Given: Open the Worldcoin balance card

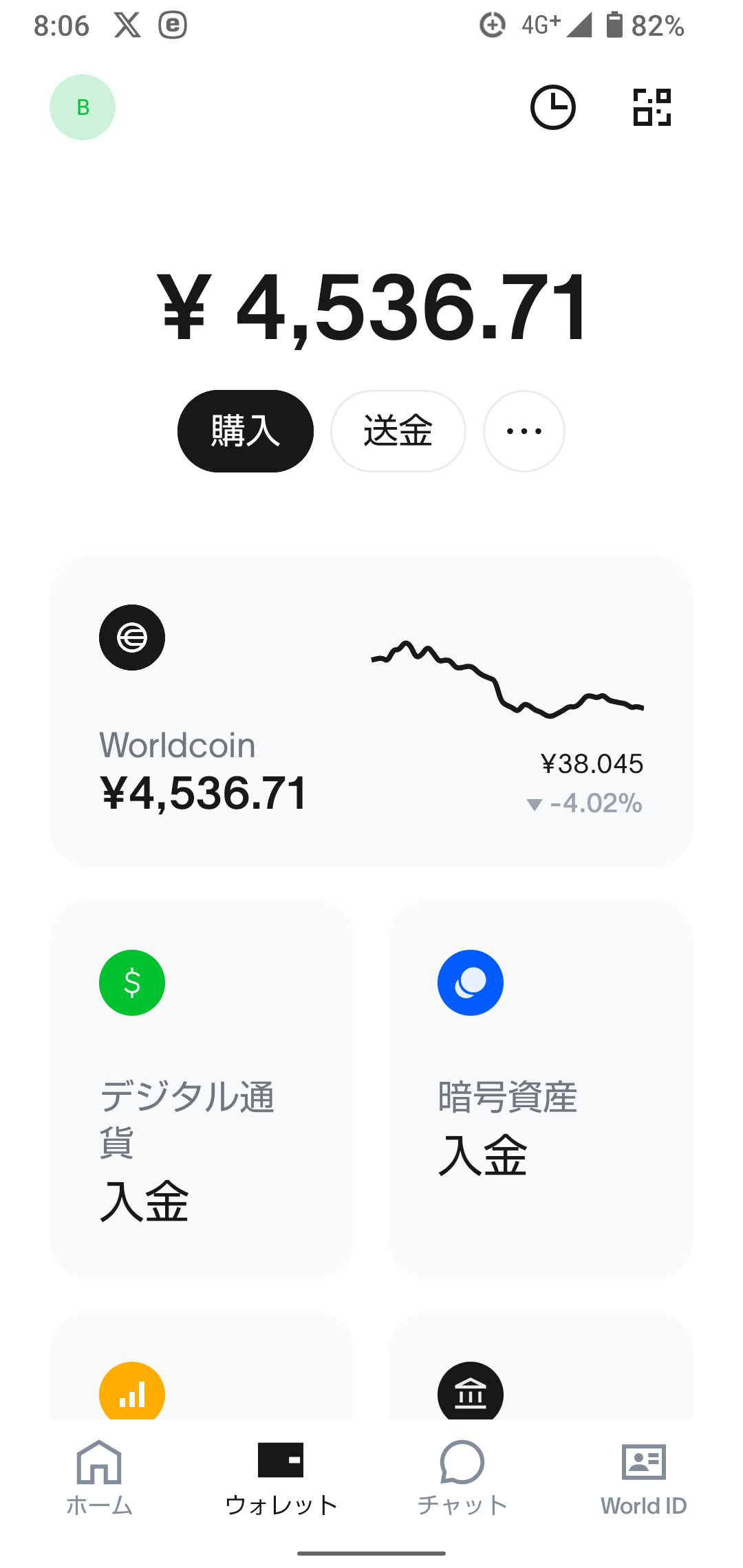Looking at the screenshot, I should [x=371, y=711].
